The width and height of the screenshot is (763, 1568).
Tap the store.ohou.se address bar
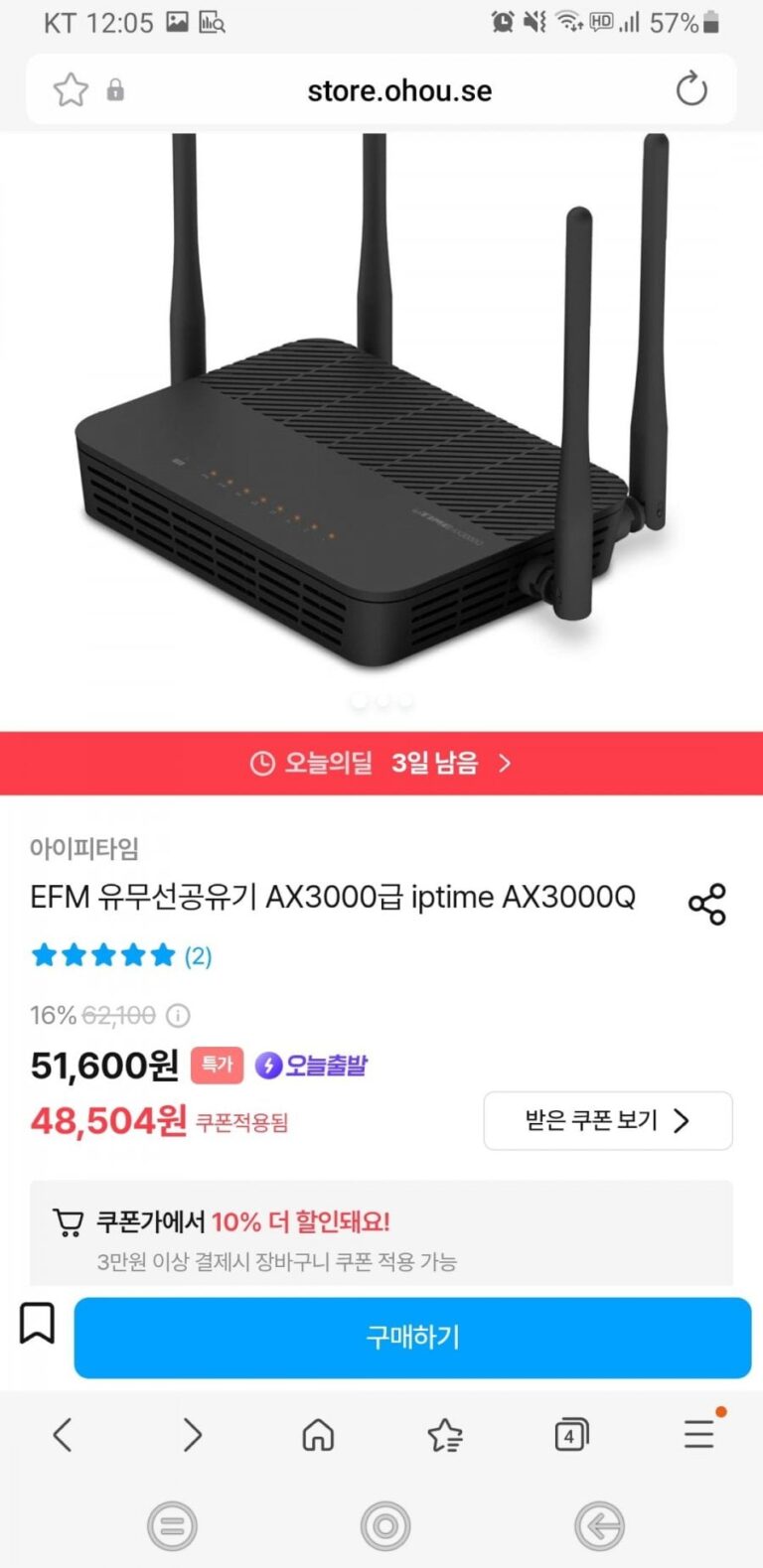pos(399,90)
